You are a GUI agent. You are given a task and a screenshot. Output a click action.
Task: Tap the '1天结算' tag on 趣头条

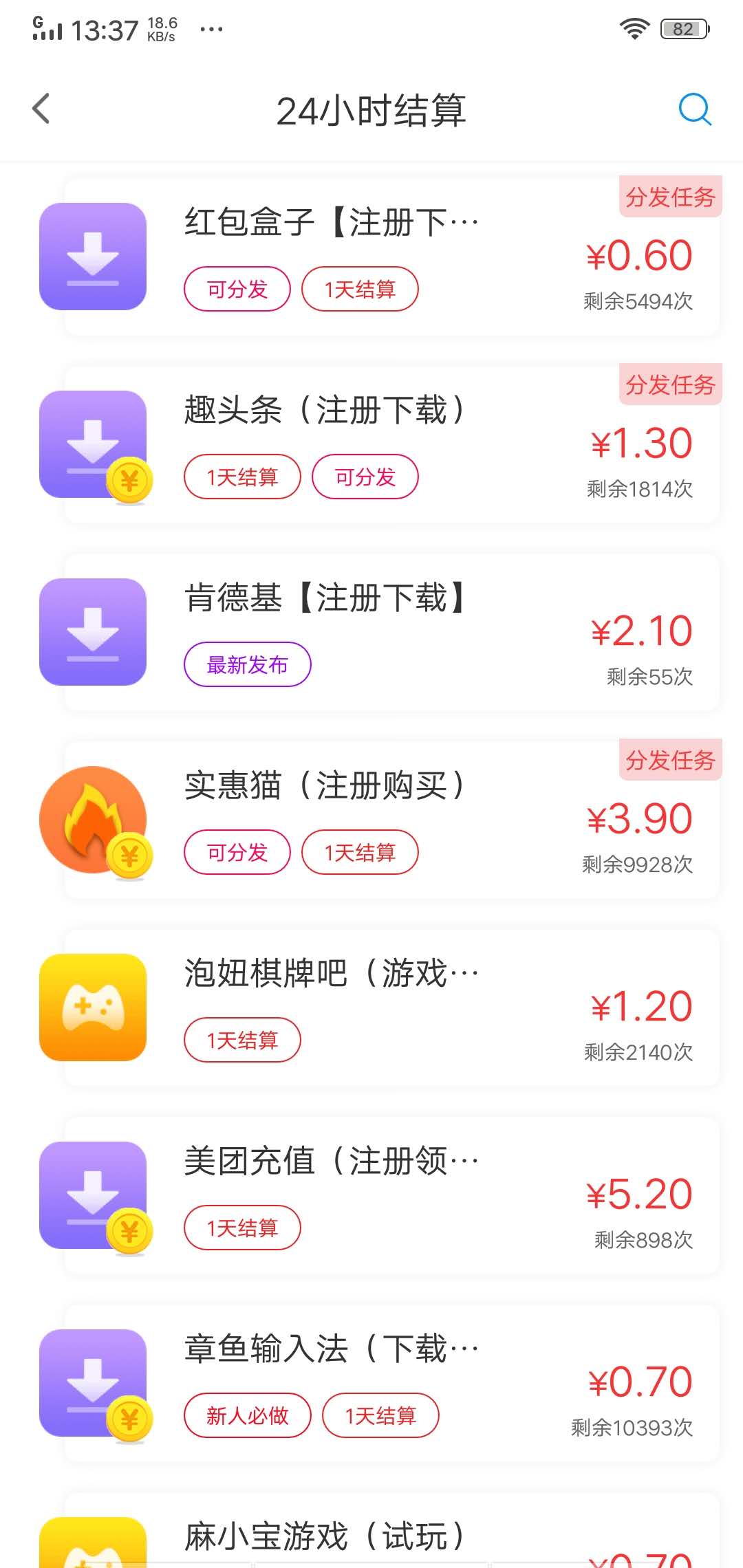(242, 477)
